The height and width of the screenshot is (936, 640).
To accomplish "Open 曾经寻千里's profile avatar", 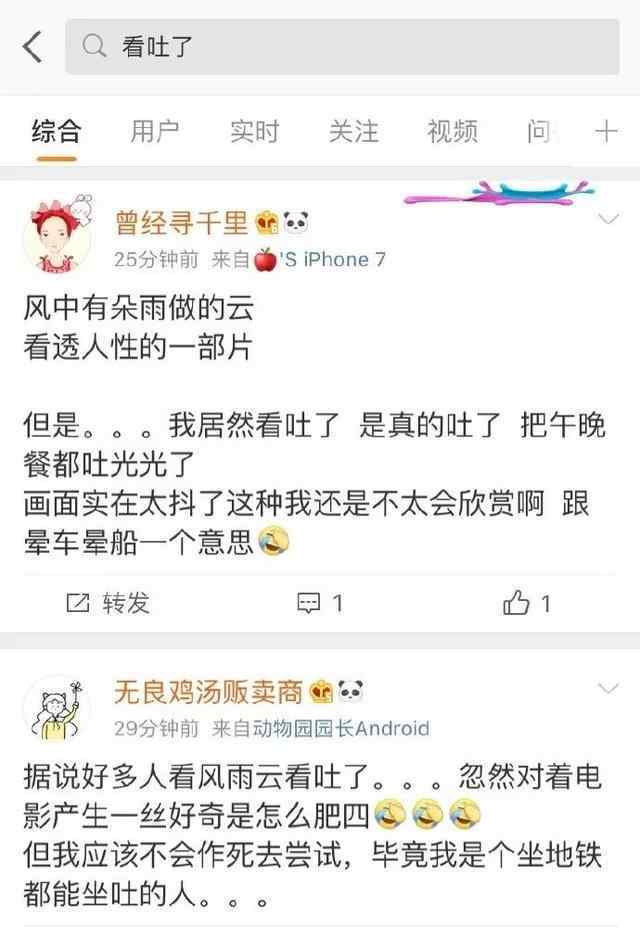I will (57, 236).
